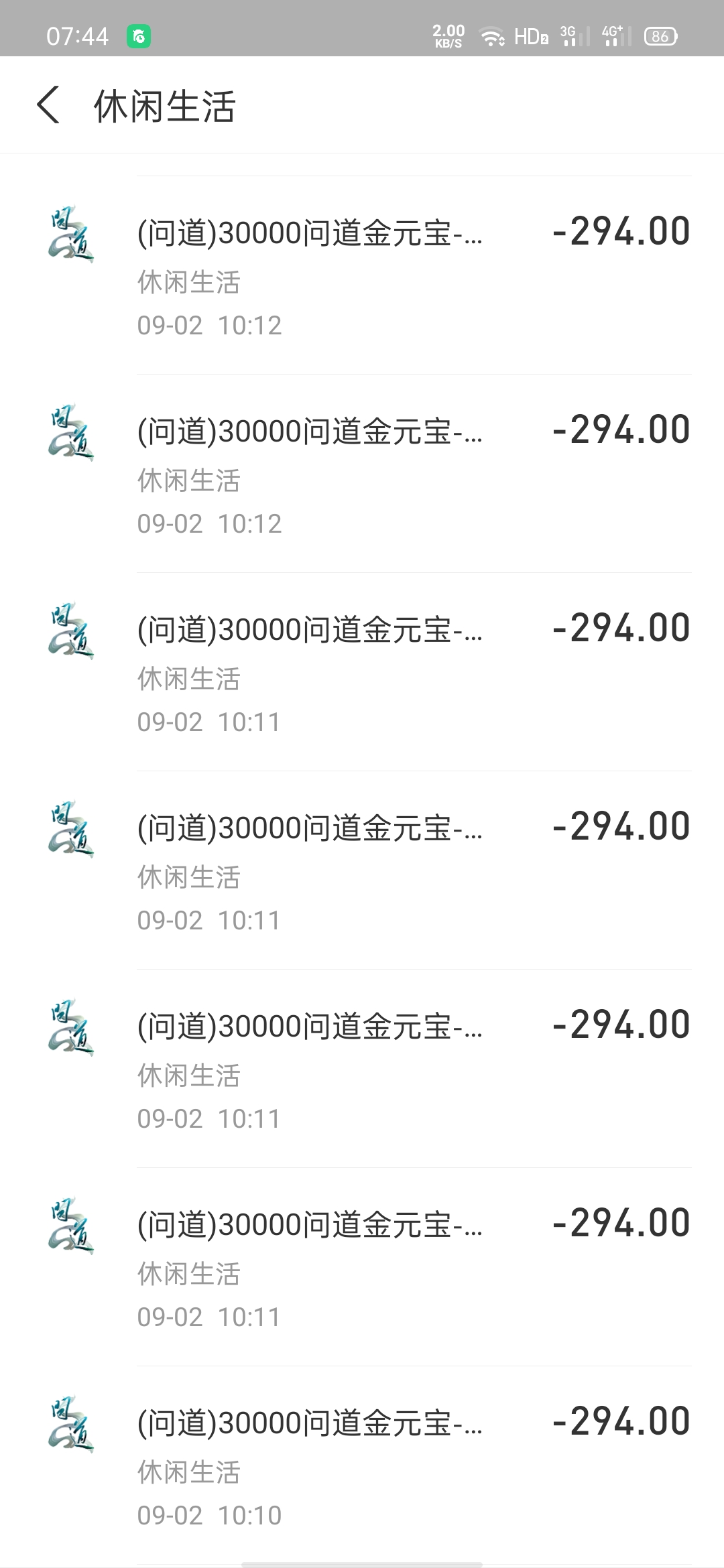Go back from the 休闲生活 page
This screenshot has width=724, height=1568.
click(x=48, y=105)
